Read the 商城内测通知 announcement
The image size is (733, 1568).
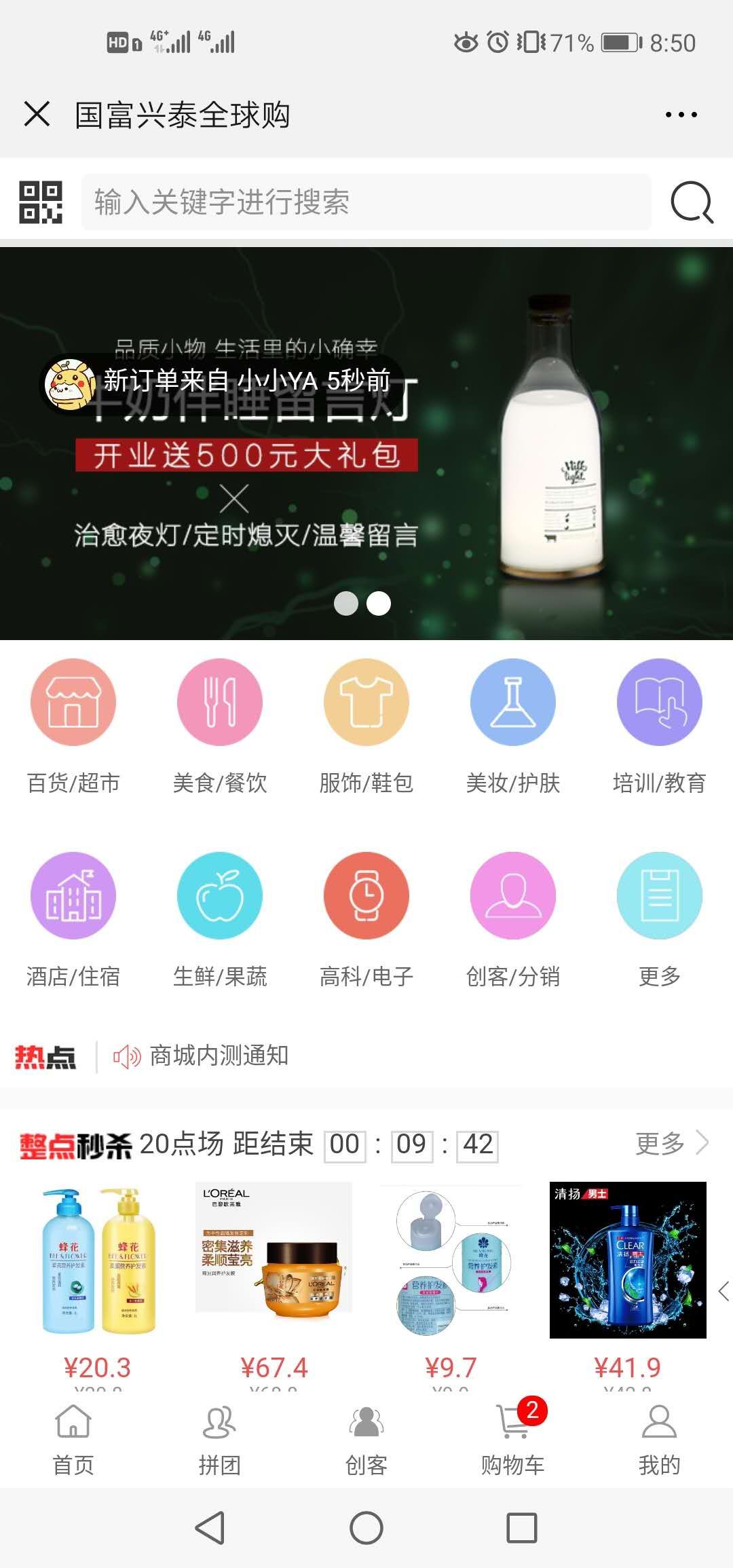click(x=219, y=1056)
